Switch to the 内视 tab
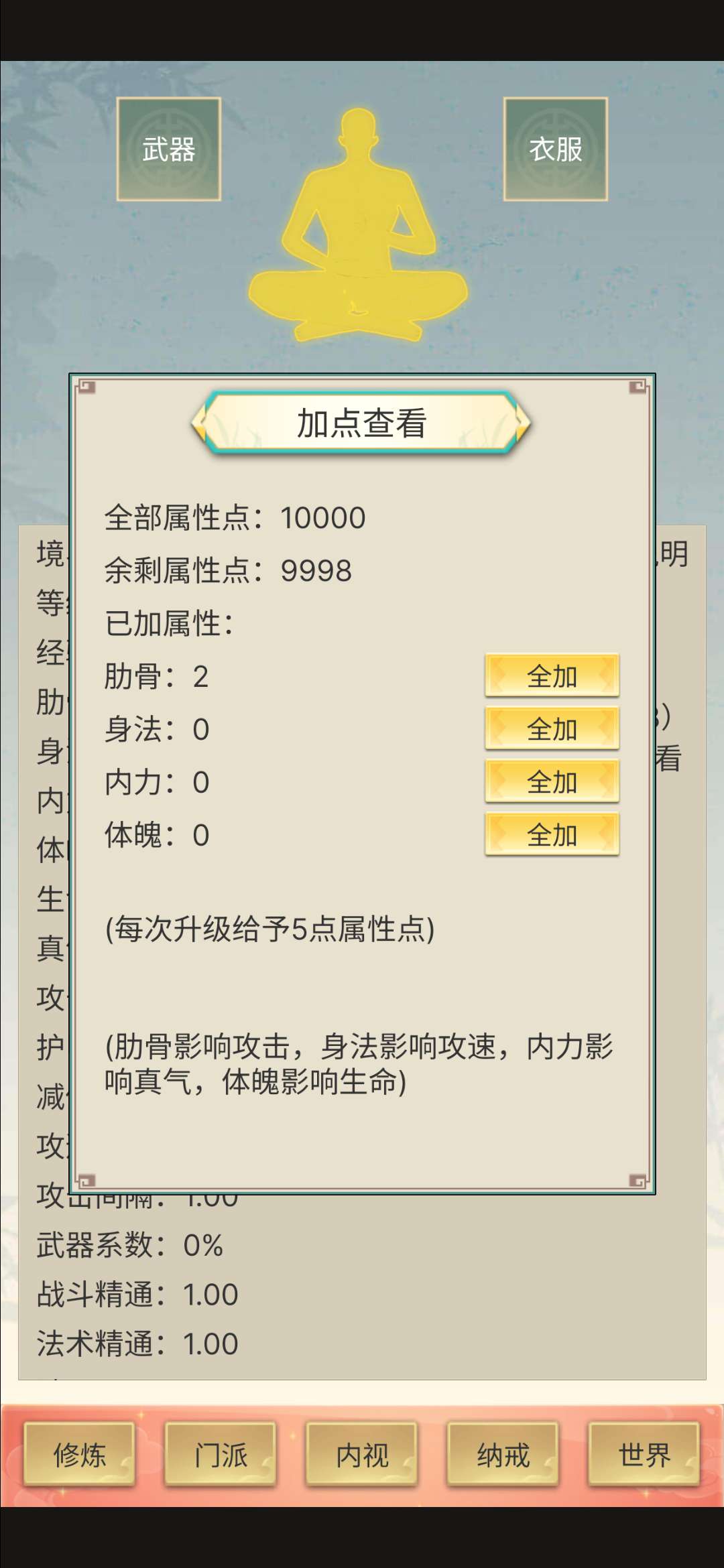 tap(362, 1455)
